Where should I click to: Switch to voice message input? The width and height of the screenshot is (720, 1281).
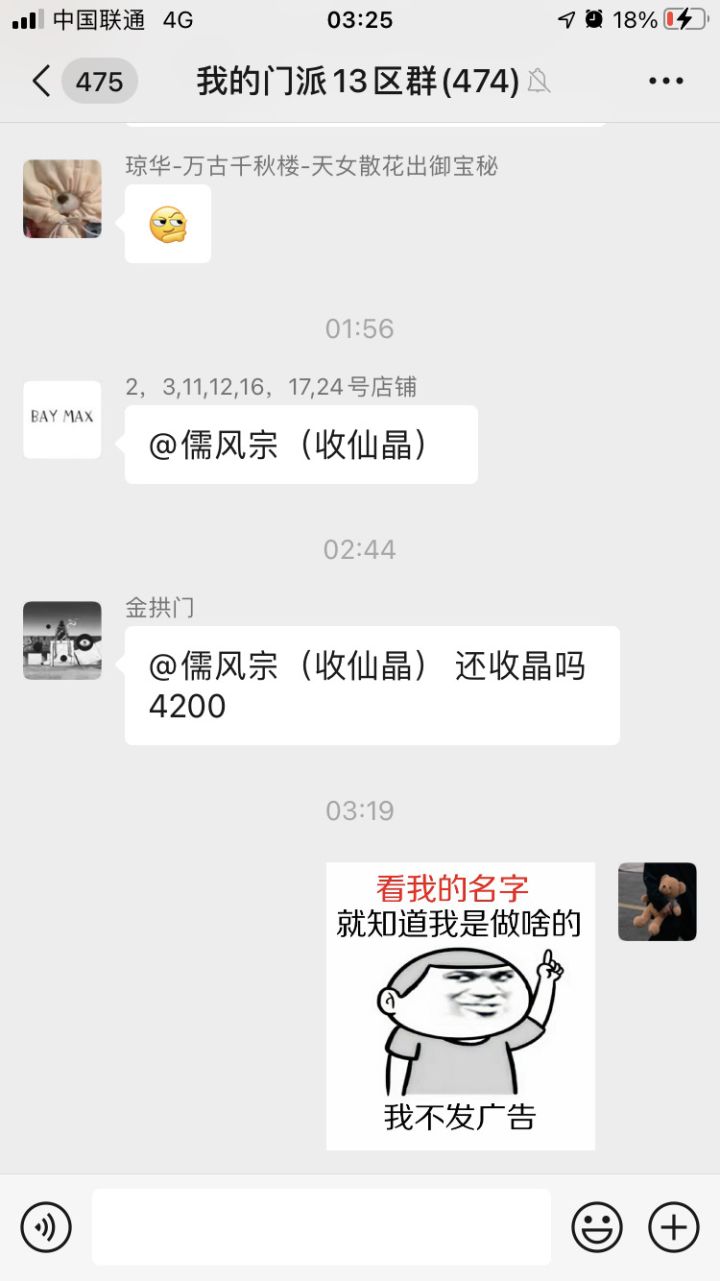[46, 1227]
